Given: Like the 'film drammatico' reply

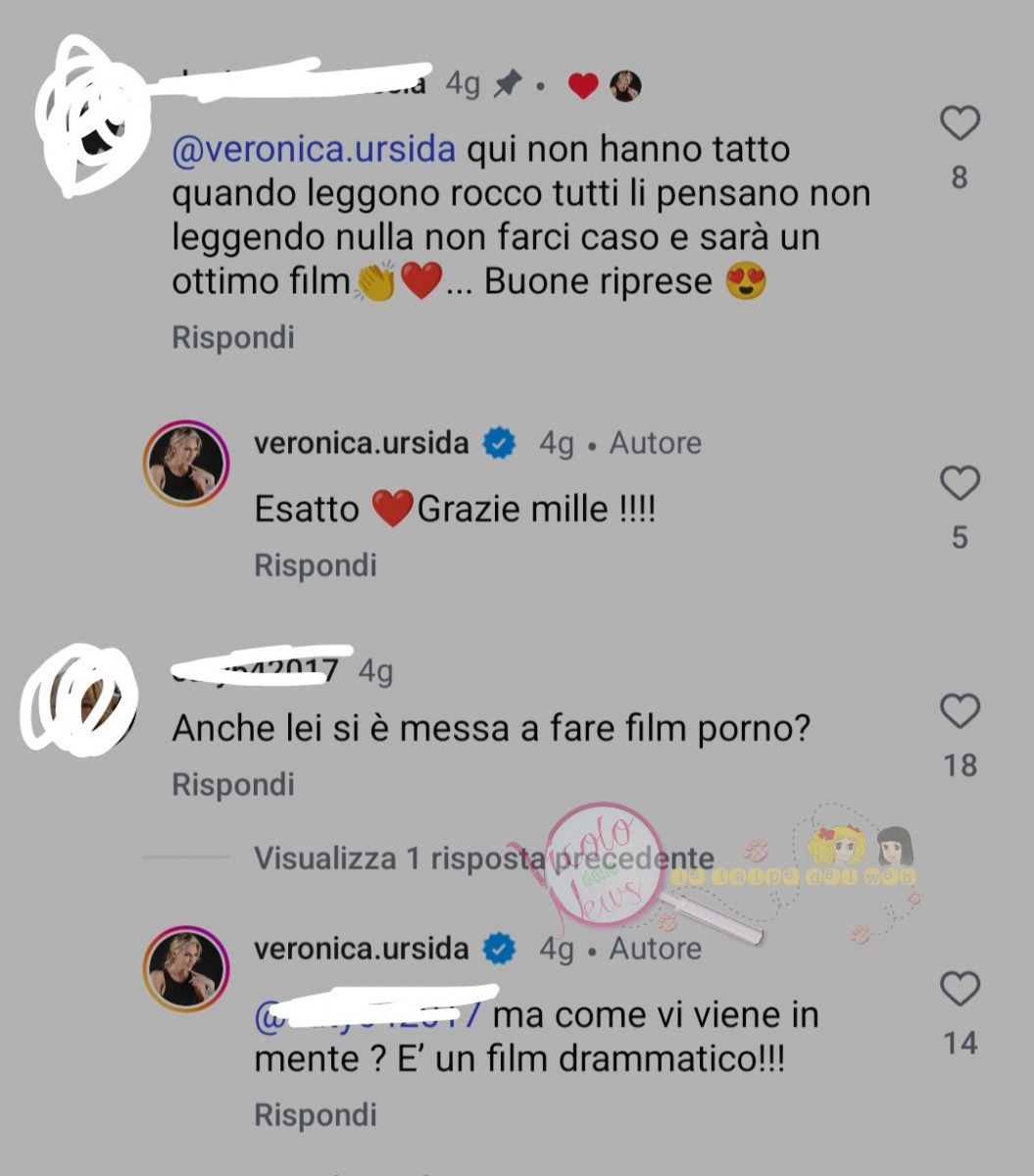Looking at the screenshot, I should tap(960, 990).
